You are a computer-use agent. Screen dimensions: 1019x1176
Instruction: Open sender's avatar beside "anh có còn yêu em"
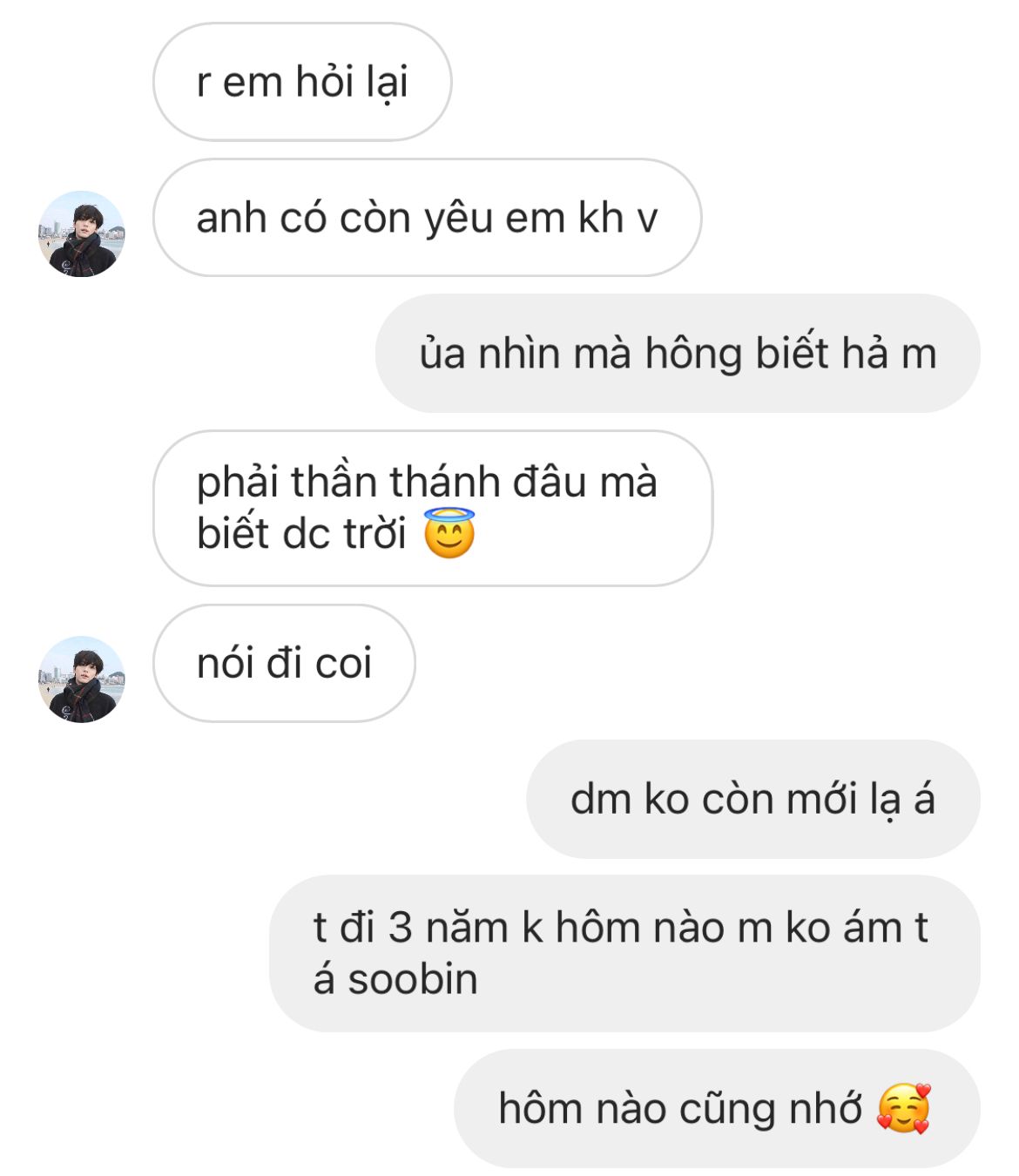coord(82,233)
